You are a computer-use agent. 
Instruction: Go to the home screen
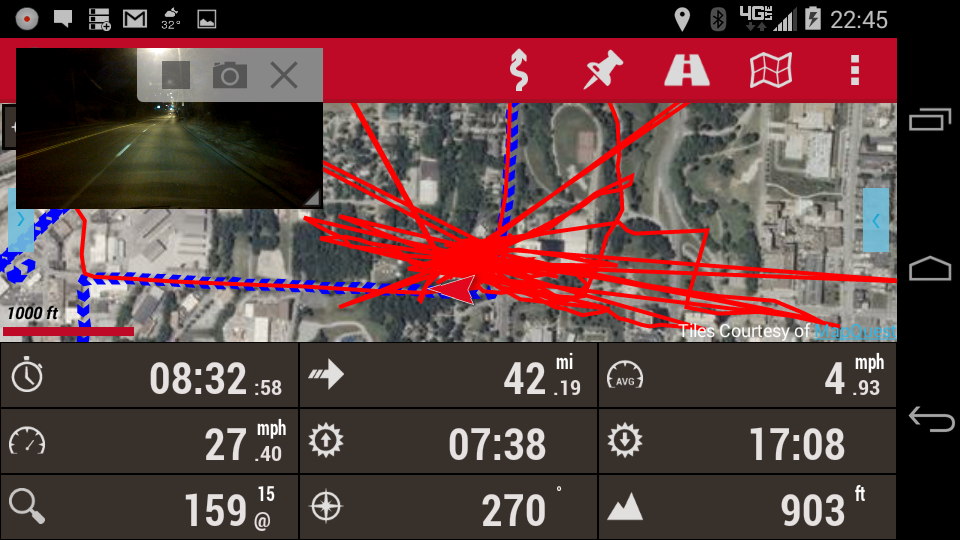click(930, 269)
